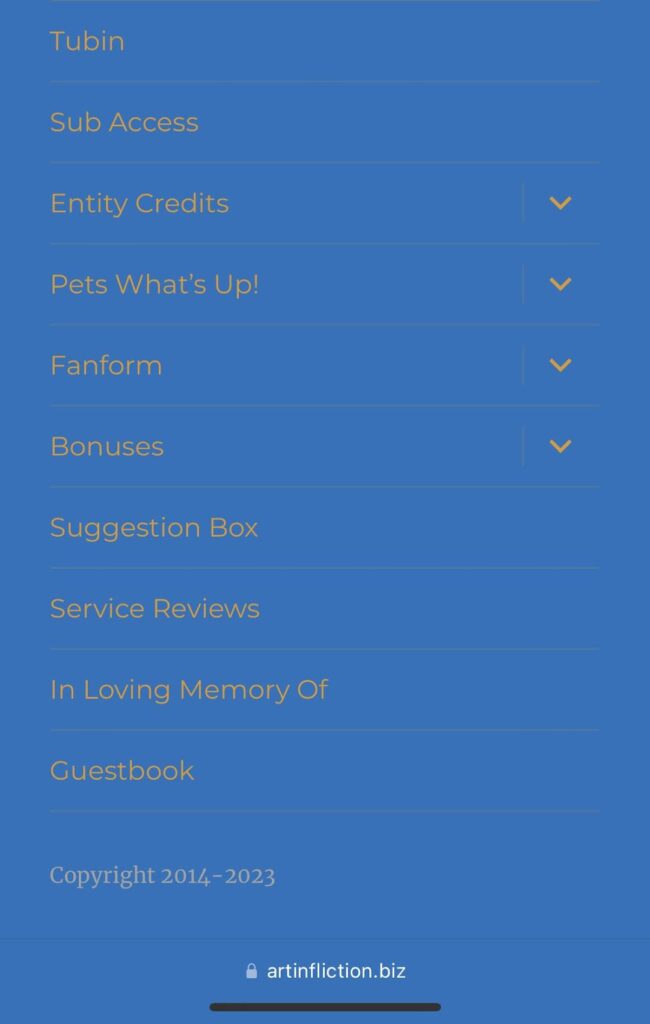Expand the Fanform submenu arrow
Image resolution: width=650 pixels, height=1024 pixels.
click(x=560, y=366)
